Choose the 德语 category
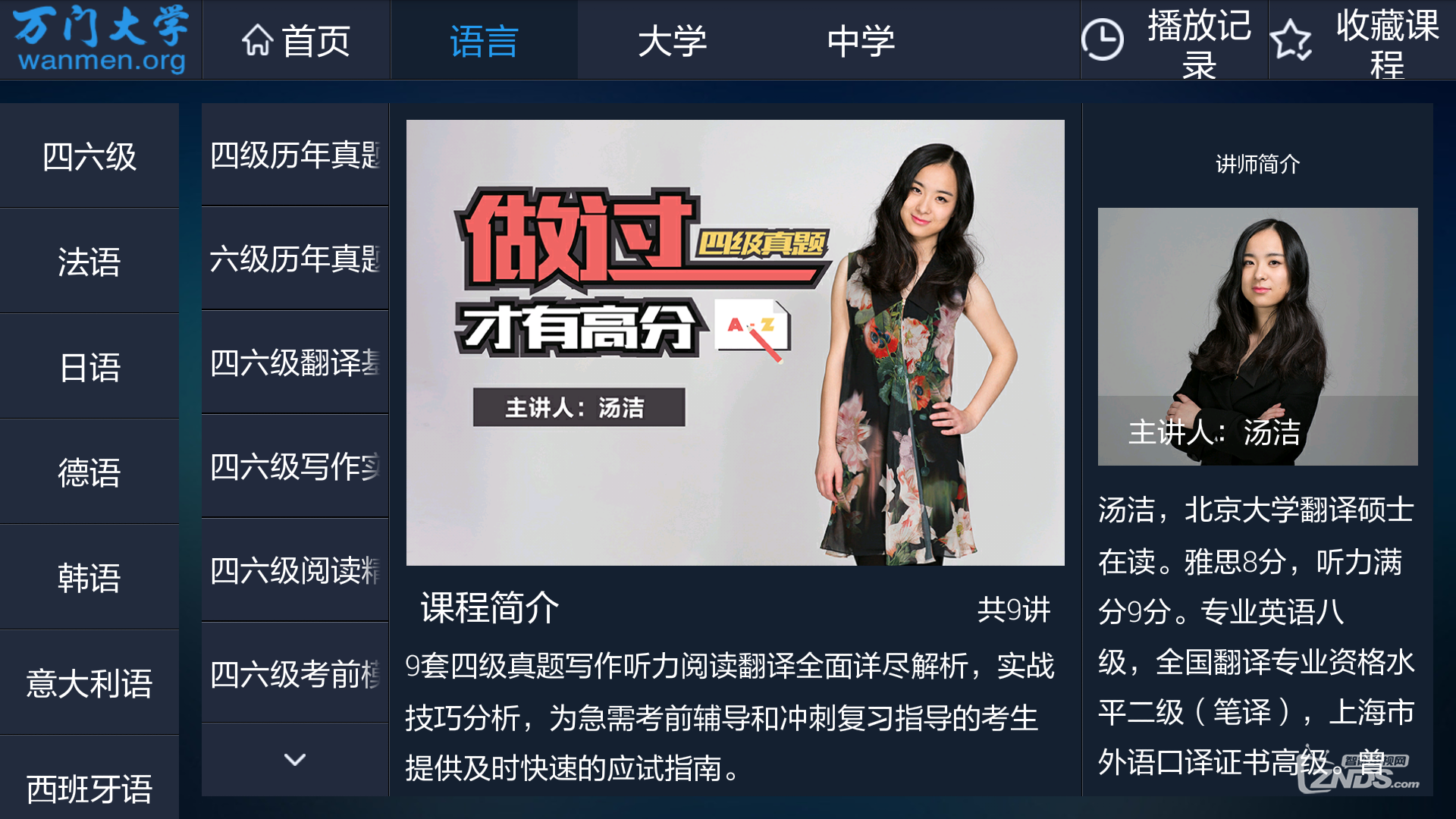This screenshot has height=819, width=1456. (x=89, y=472)
